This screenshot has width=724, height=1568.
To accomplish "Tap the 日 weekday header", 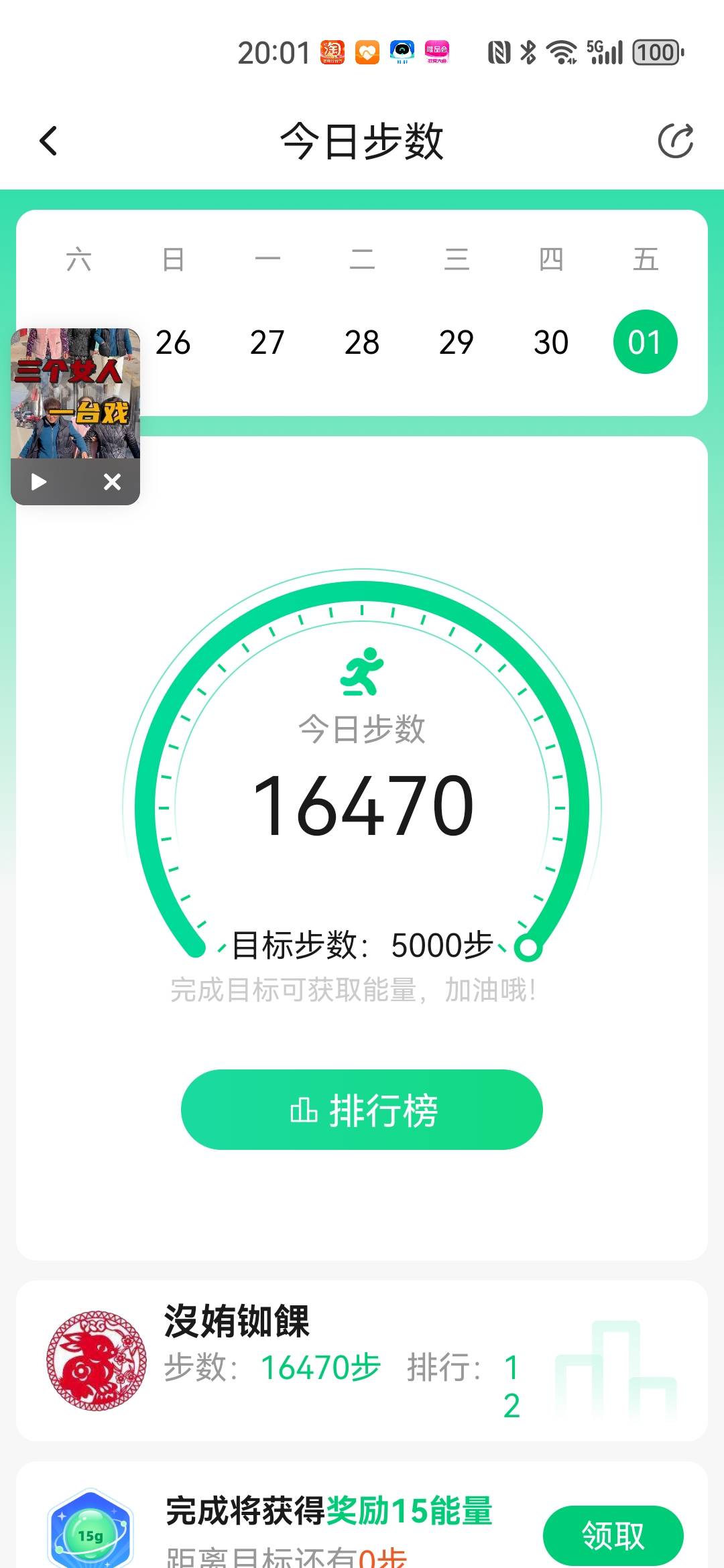I will coord(174,260).
